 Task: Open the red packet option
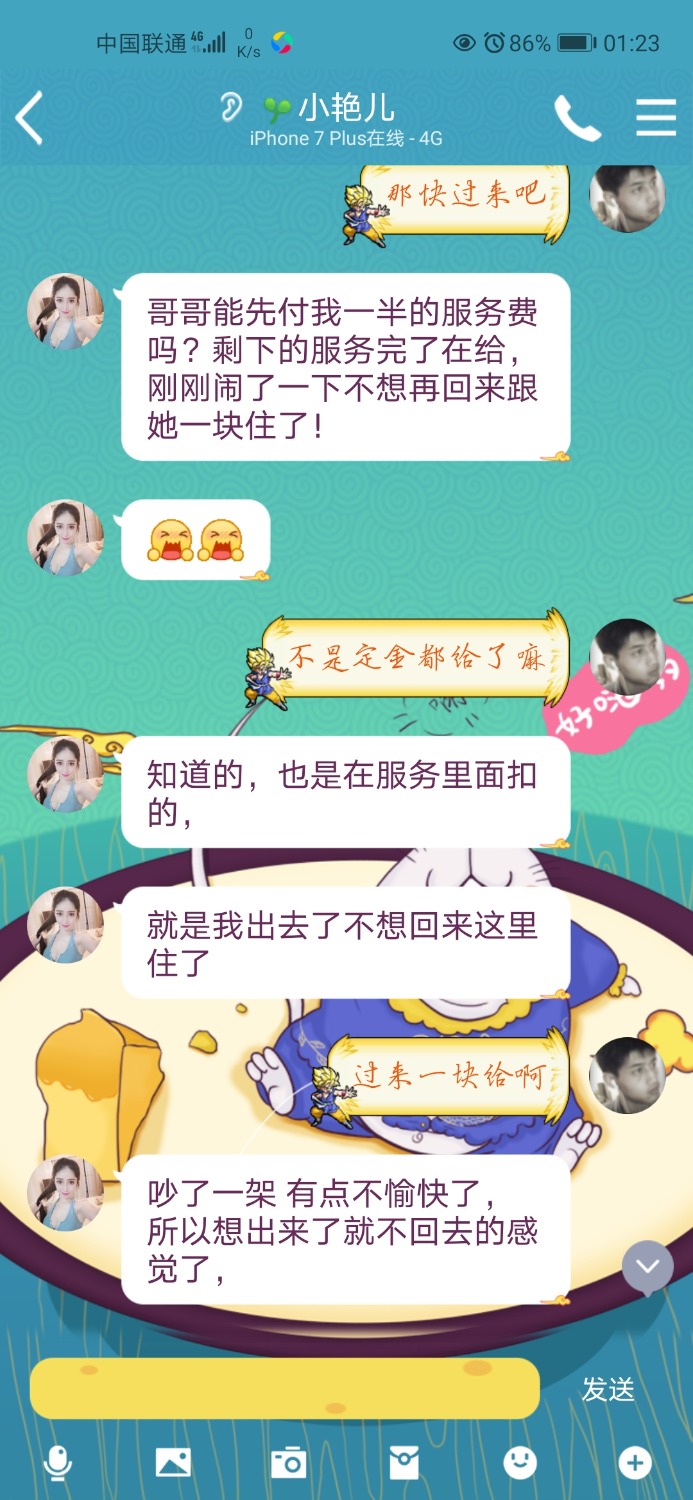404,1464
